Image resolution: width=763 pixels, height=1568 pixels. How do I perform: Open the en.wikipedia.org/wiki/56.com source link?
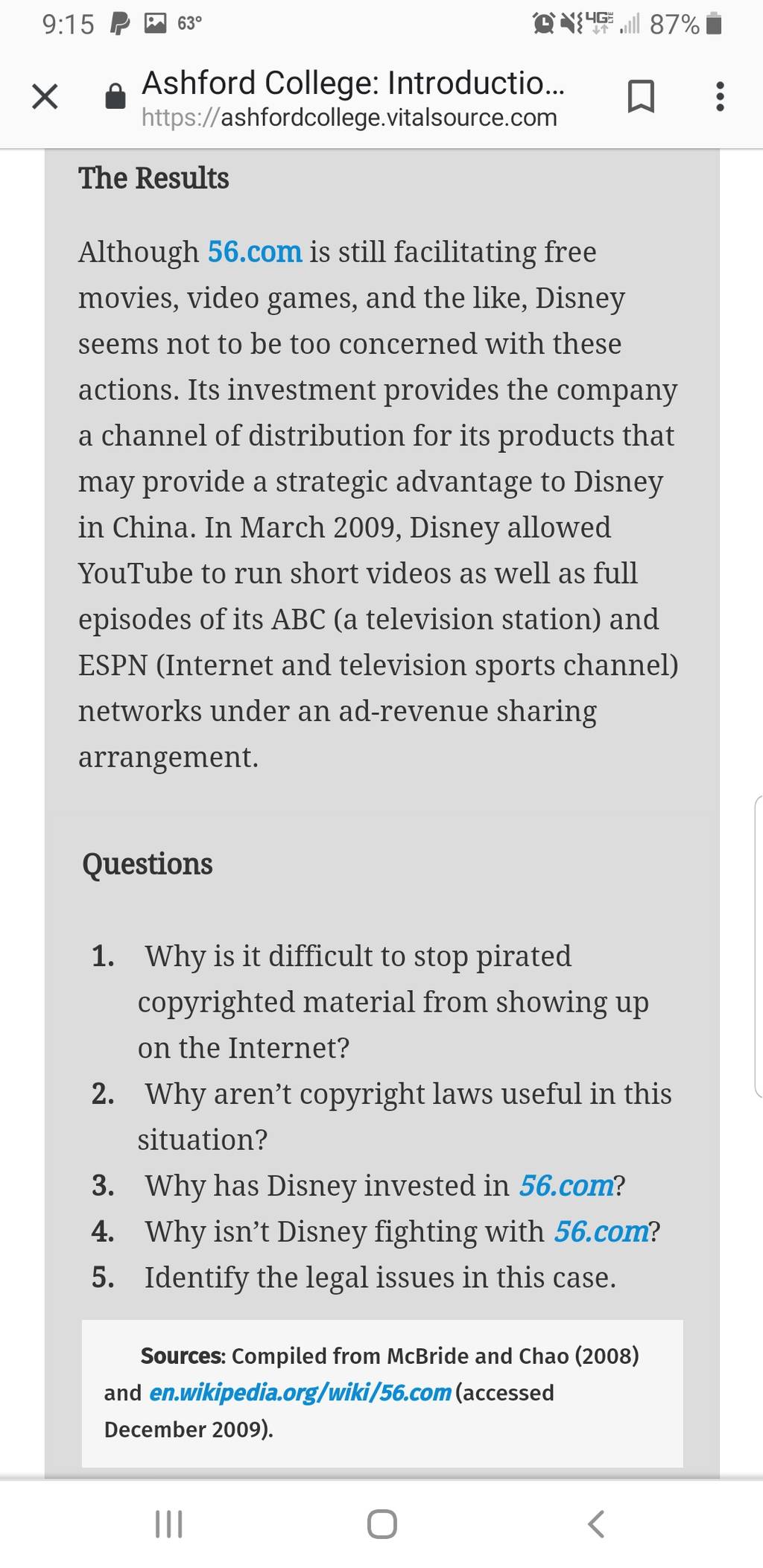pos(300,1392)
